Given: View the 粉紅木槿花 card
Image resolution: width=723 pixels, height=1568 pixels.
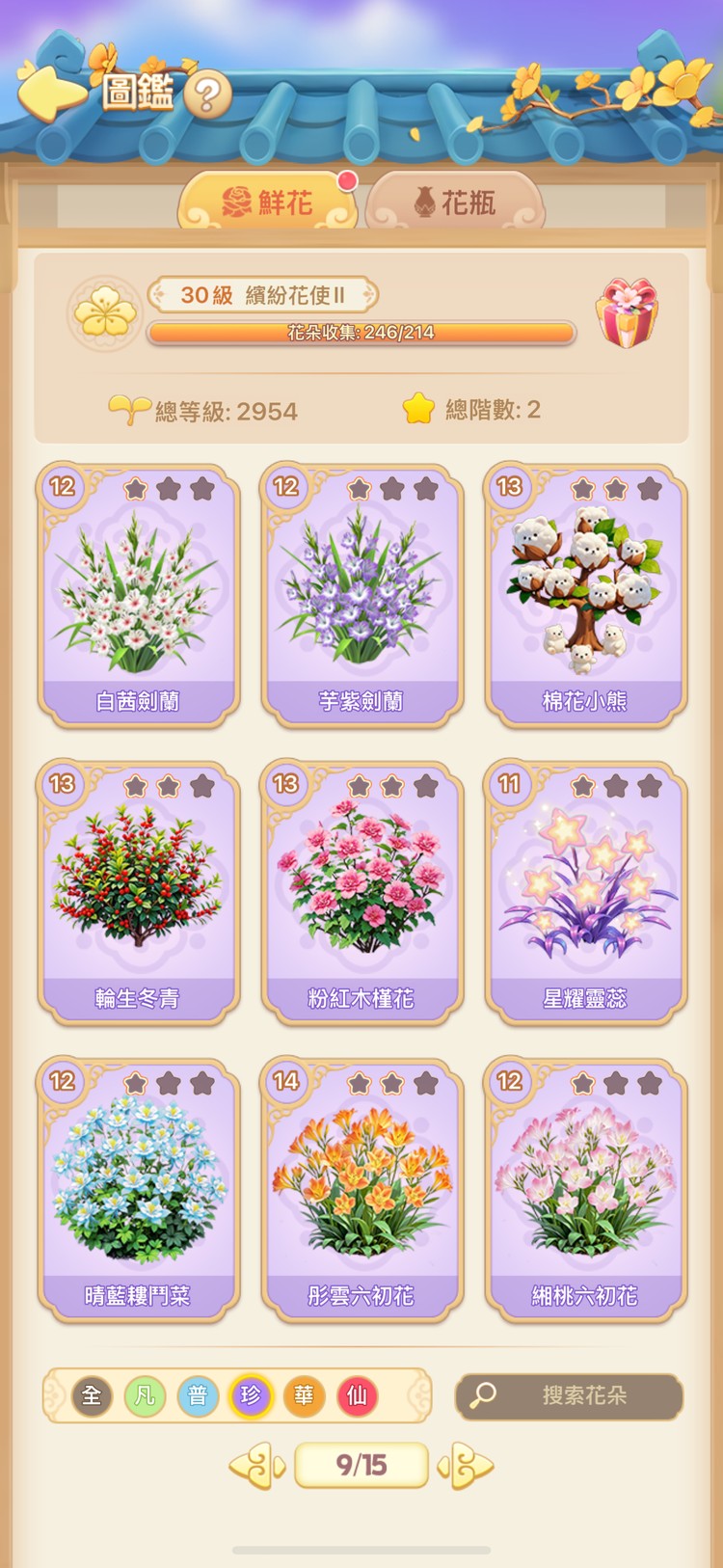Looking at the screenshot, I should pos(361,892).
